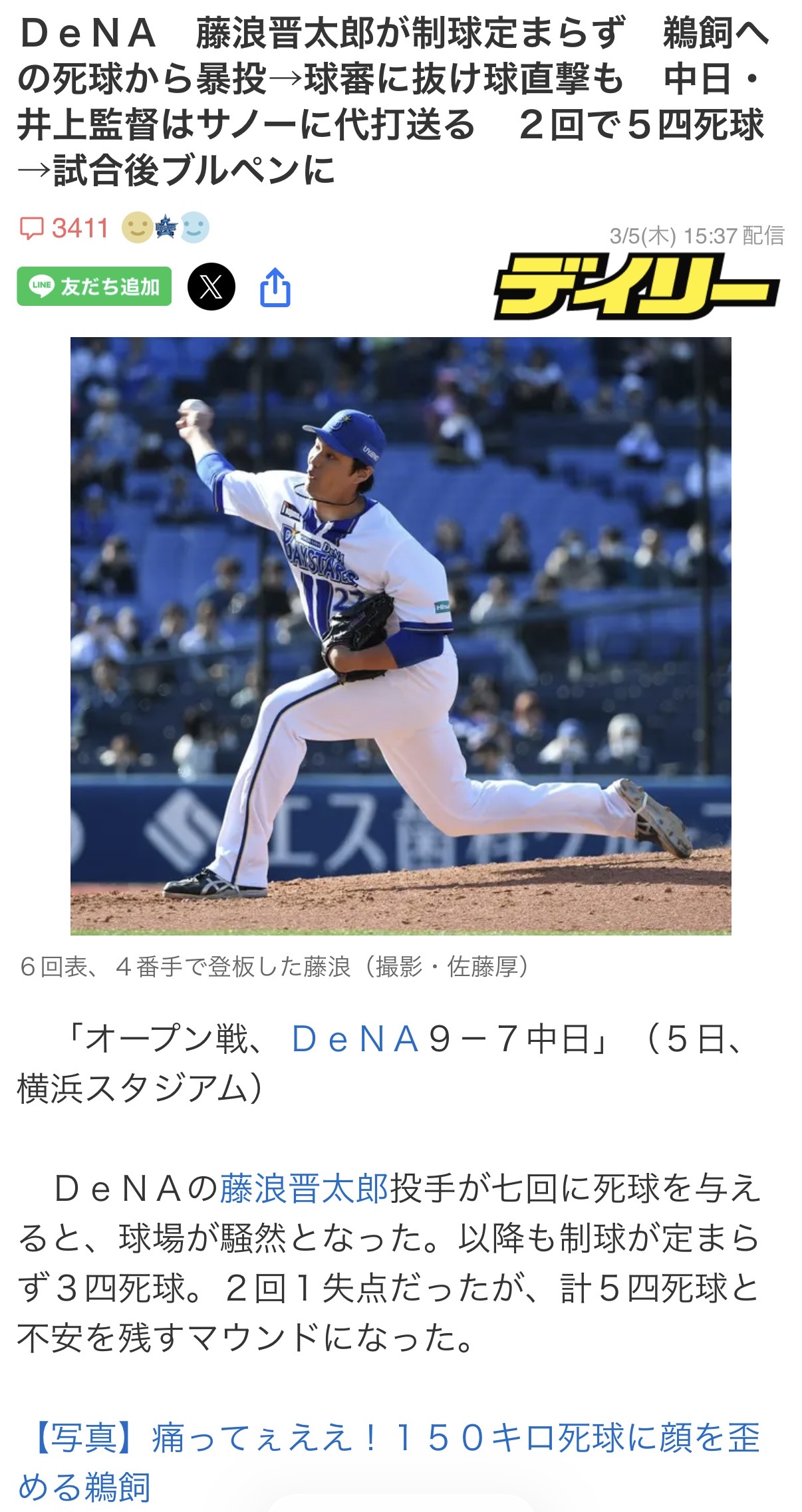Open the 3411 comments section
802x1512 pixels.
coord(64,229)
